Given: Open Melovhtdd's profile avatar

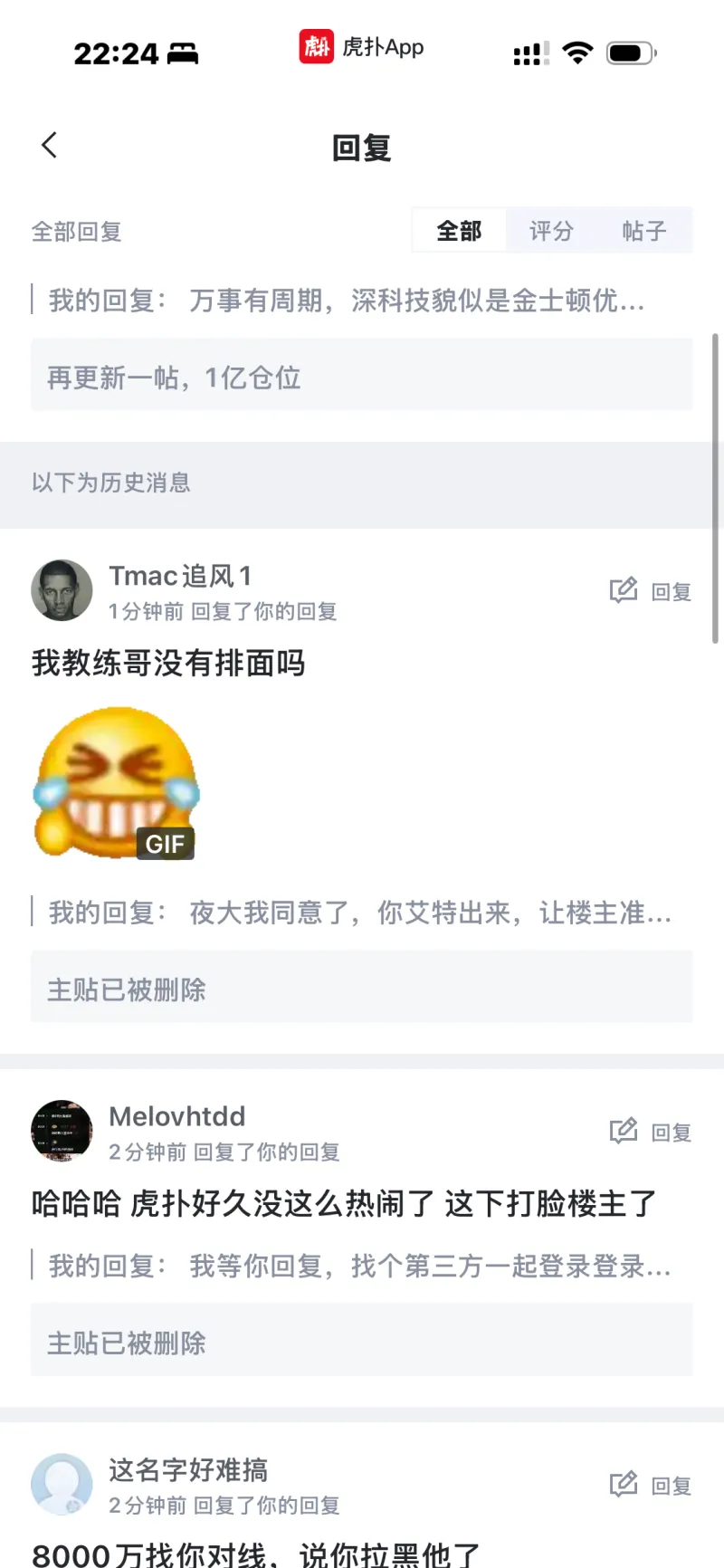Looking at the screenshot, I should tap(62, 1131).
